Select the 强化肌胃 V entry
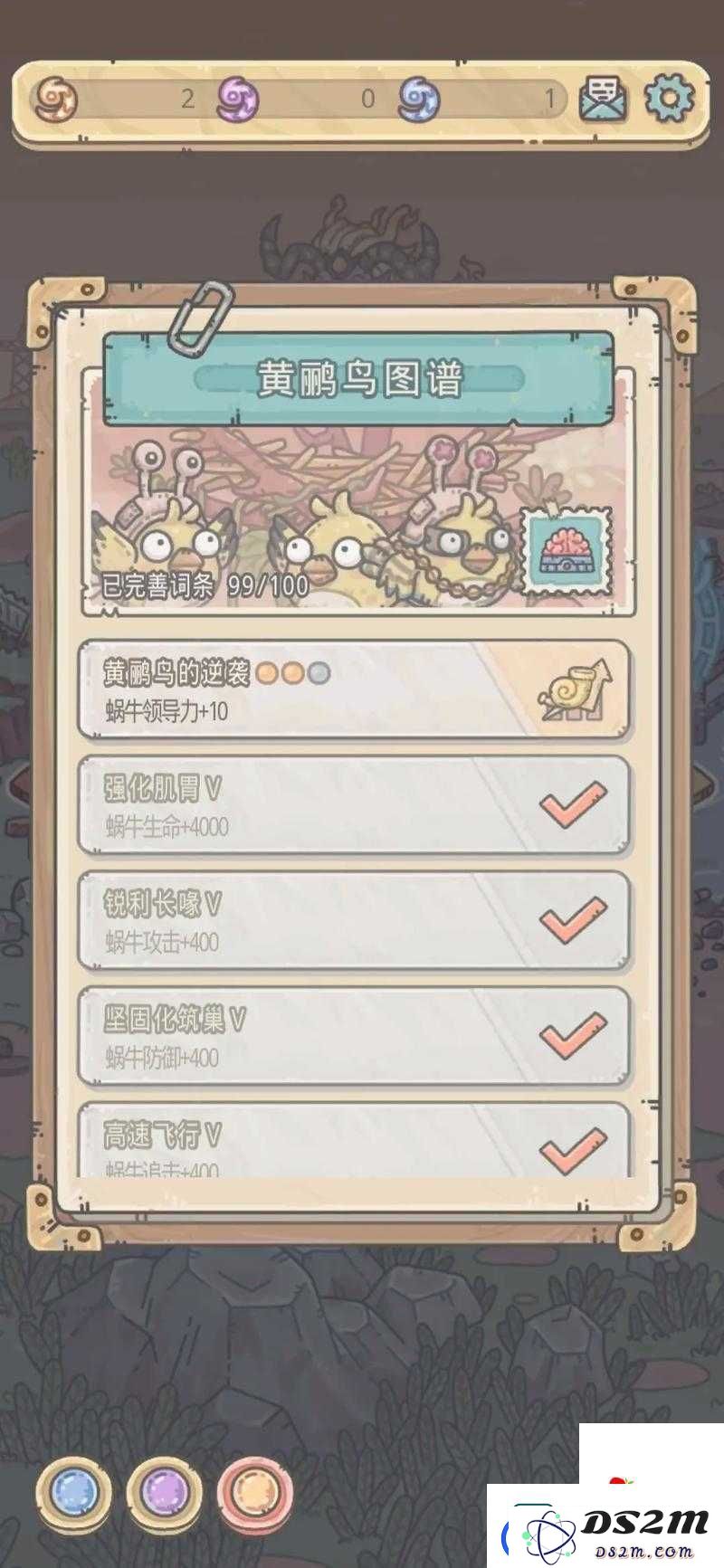Screen dimensions: 724x1568 (x=354, y=806)
